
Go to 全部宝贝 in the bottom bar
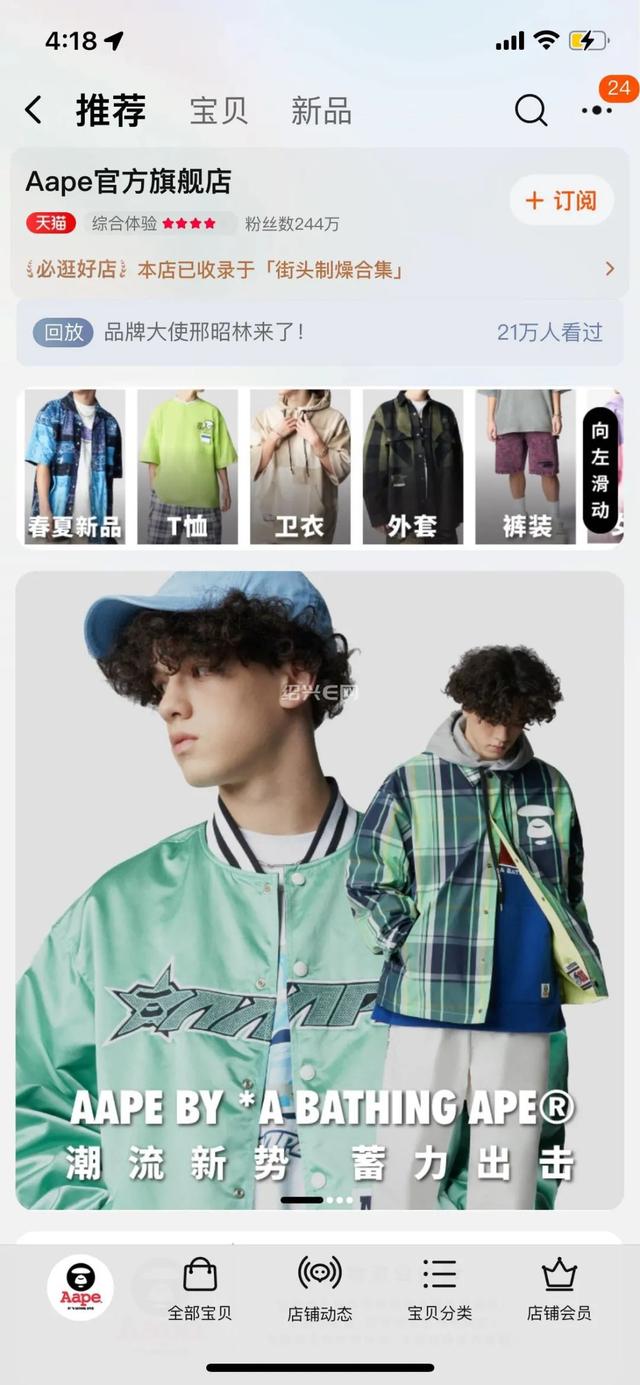(200, 1289)
